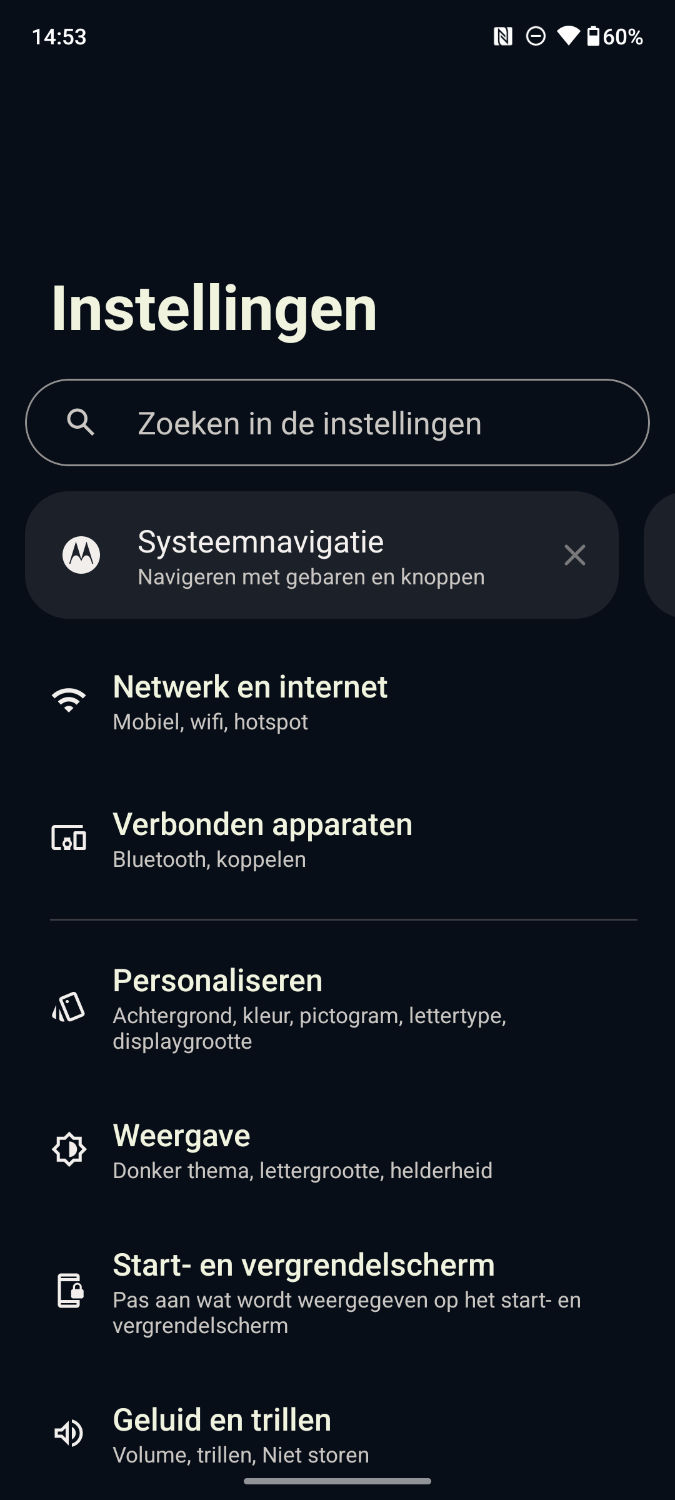Open Personaliseren settings

click(337, 1009)
